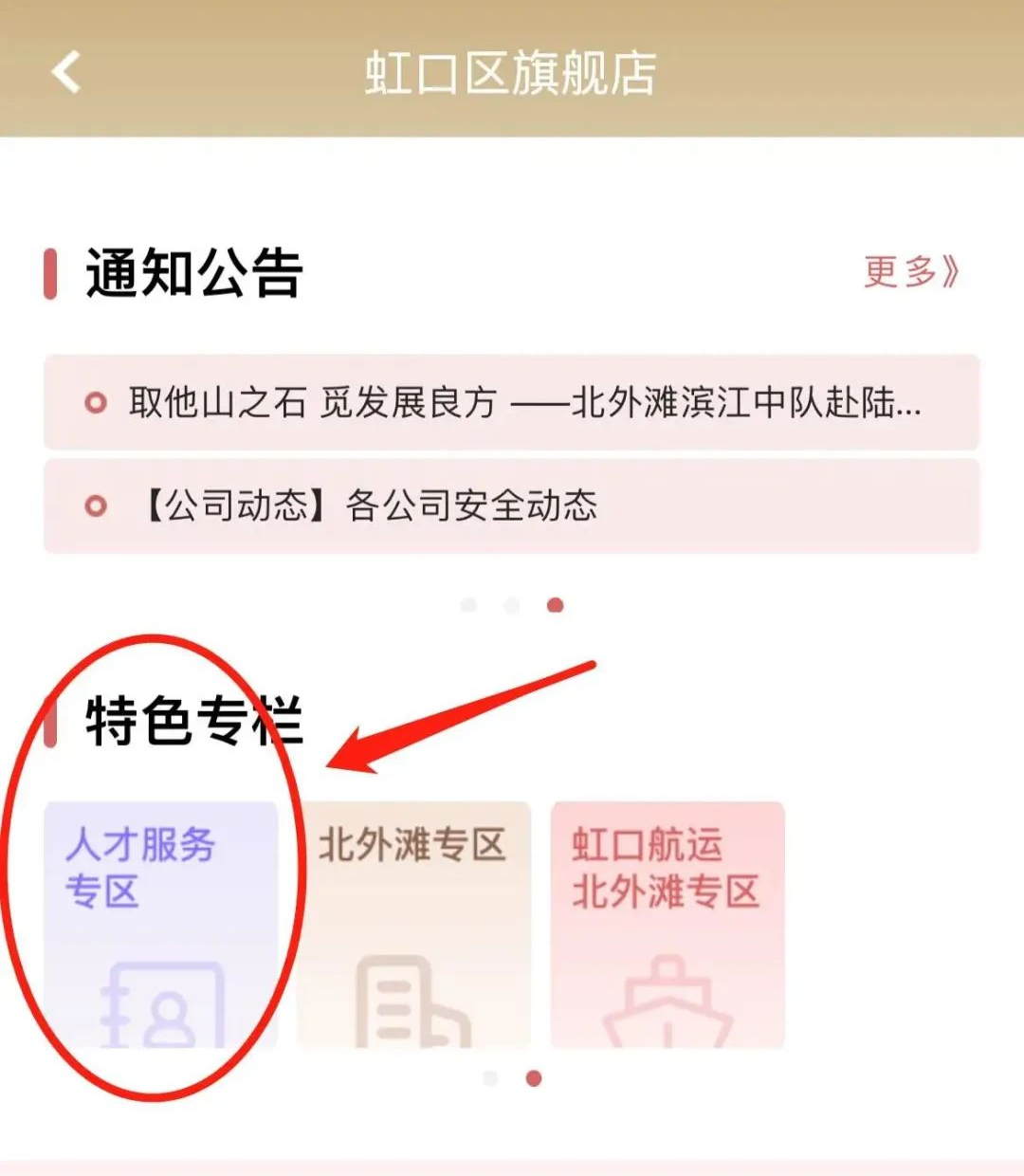Open the notice 【公司动态】各公司安全动态
Image resolution: width=1024 pixels, height=1176 pixels.
(511, 505)
